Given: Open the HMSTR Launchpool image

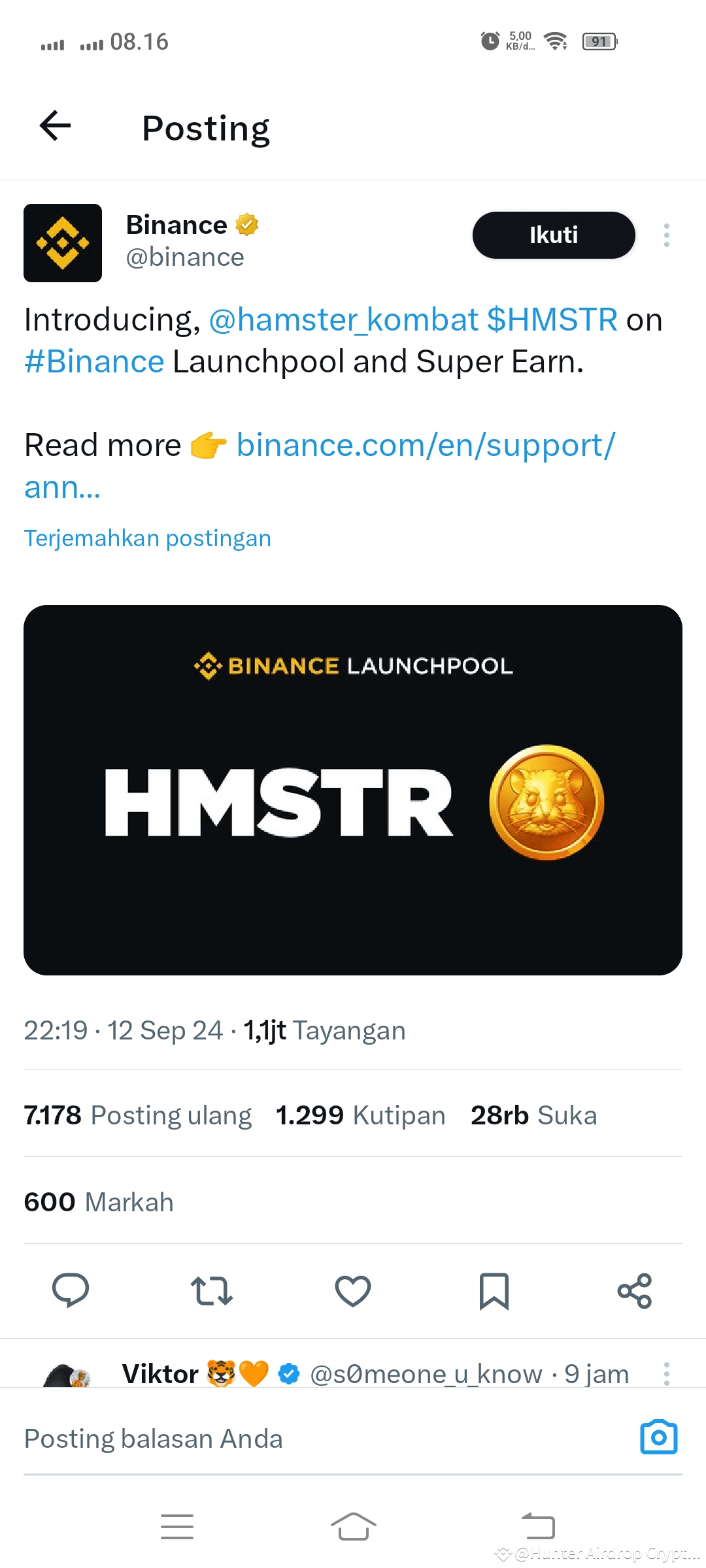Looking at the screenshot, I should (x=353, y=790).
